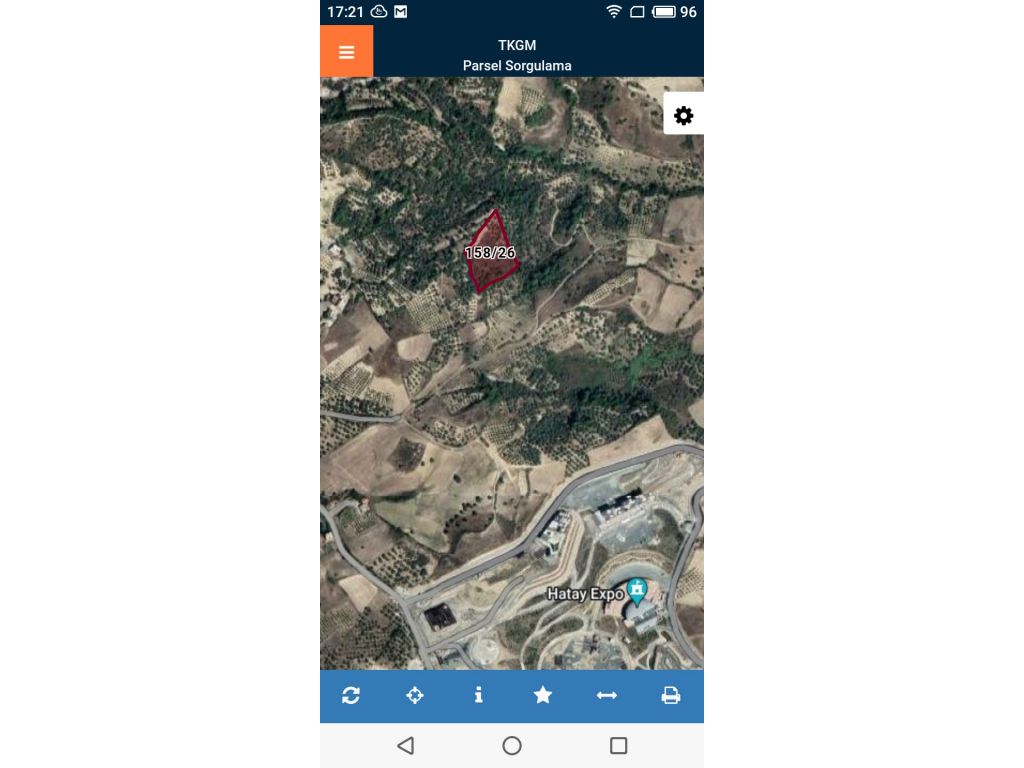Image resolution: width=1024 pixels, height=768 pixels.
Task: Show parcel information
Action: (479, 695)
